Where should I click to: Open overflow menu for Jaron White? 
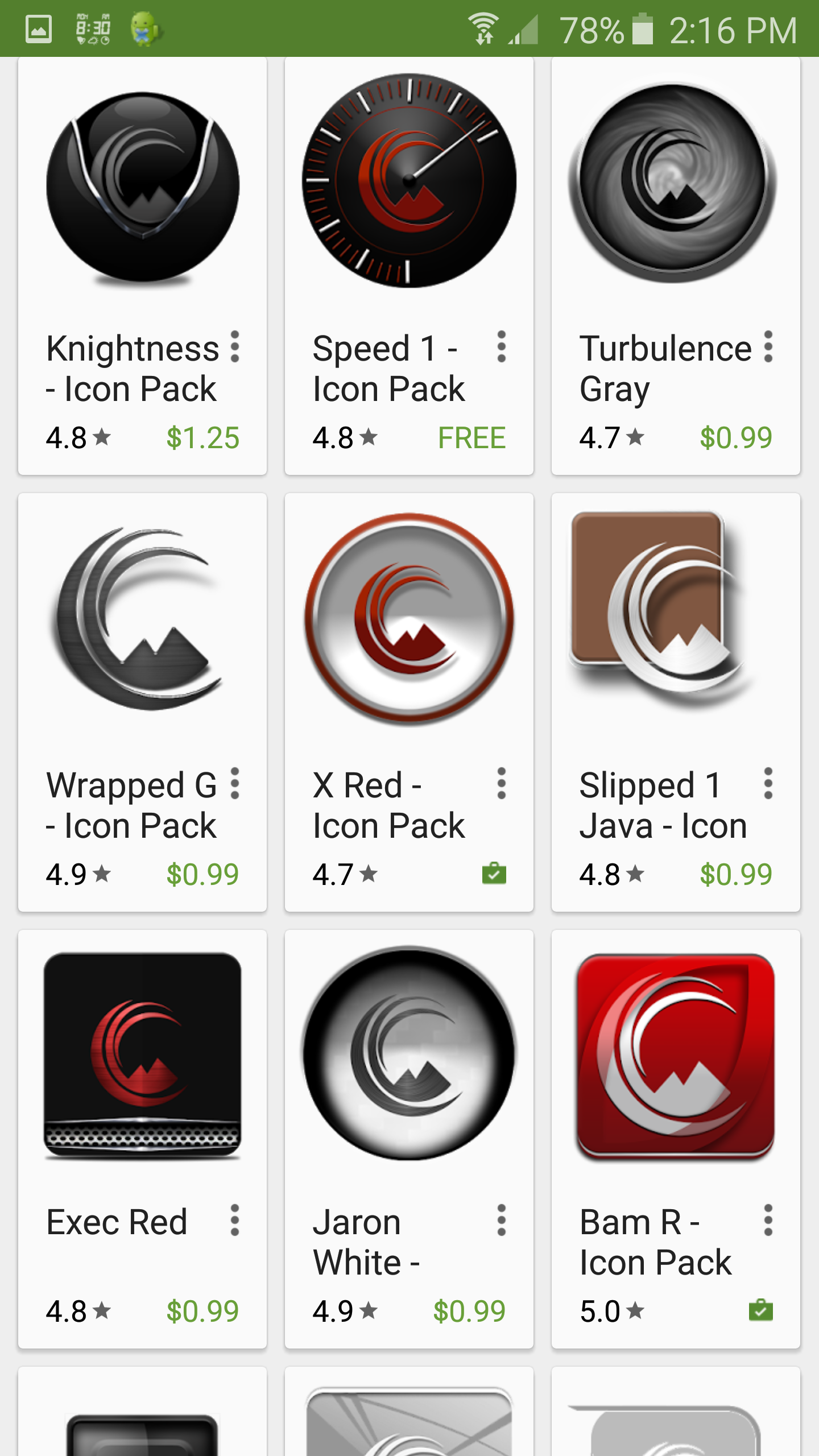pyautogui.click(x=501, y=1220)
